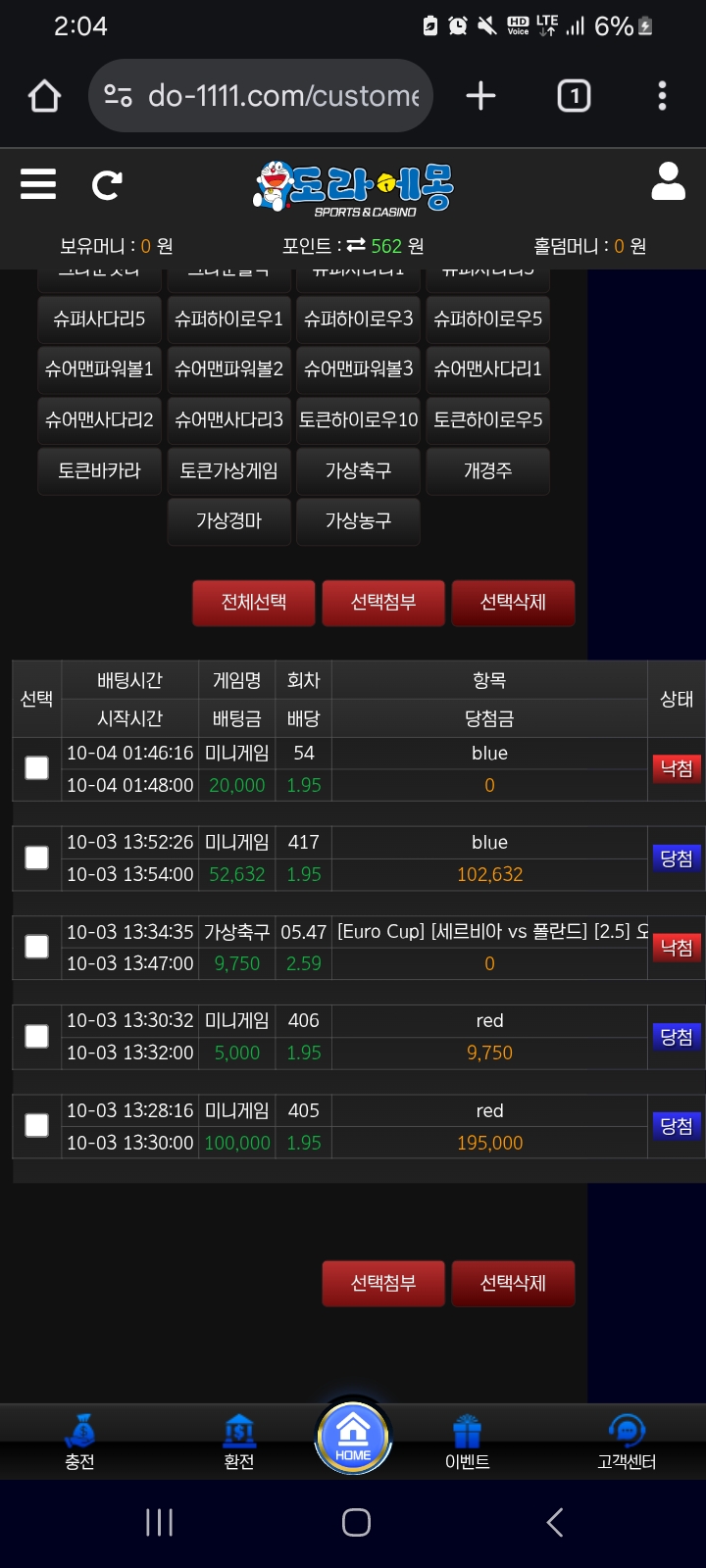The image size is (706, 1568).
Task: Open the browser overflow menu
Action: point(662,96)
